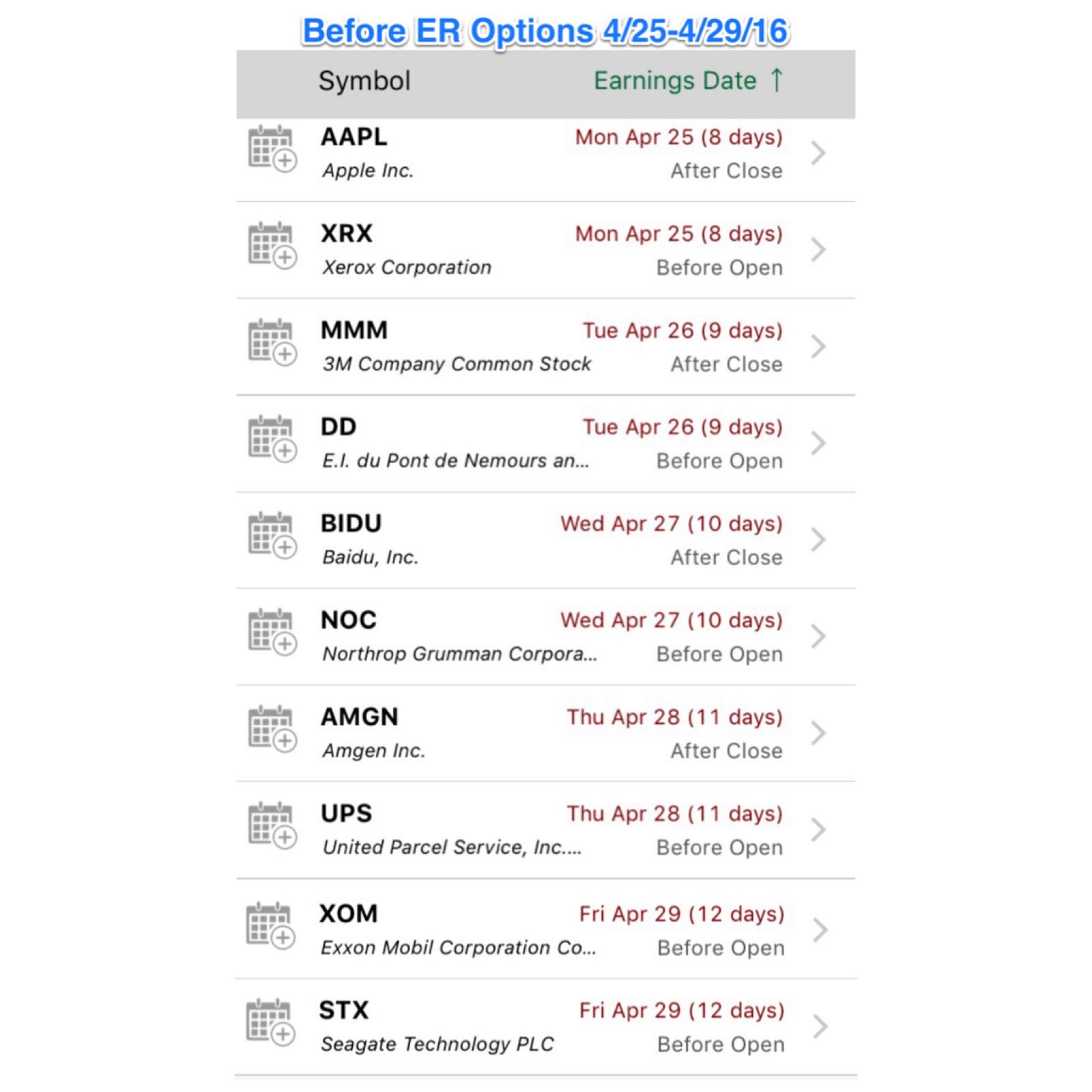Open the Xerox Corporation earnings row
Screen dimensions: 1092x1092
click(x=546, y=250)
